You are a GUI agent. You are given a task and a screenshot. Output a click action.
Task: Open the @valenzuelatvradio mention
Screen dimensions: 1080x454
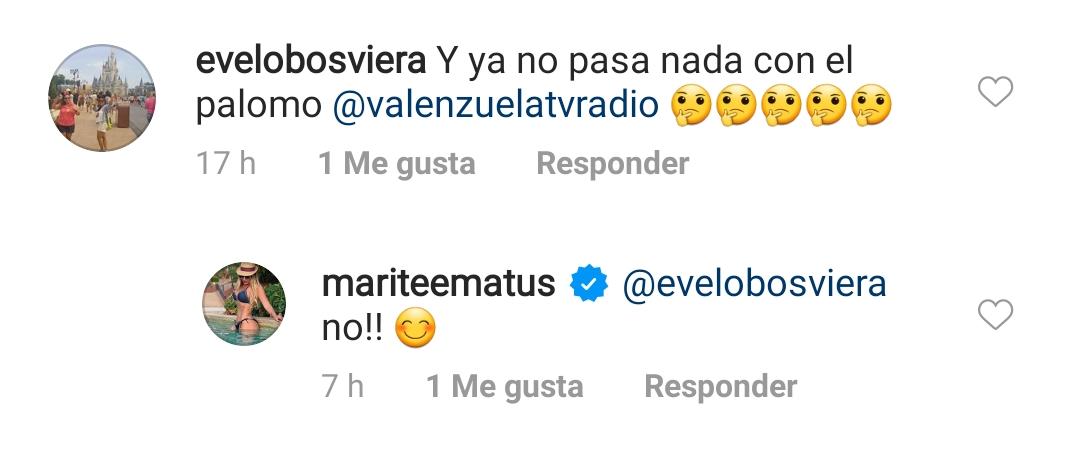(494, 107)
